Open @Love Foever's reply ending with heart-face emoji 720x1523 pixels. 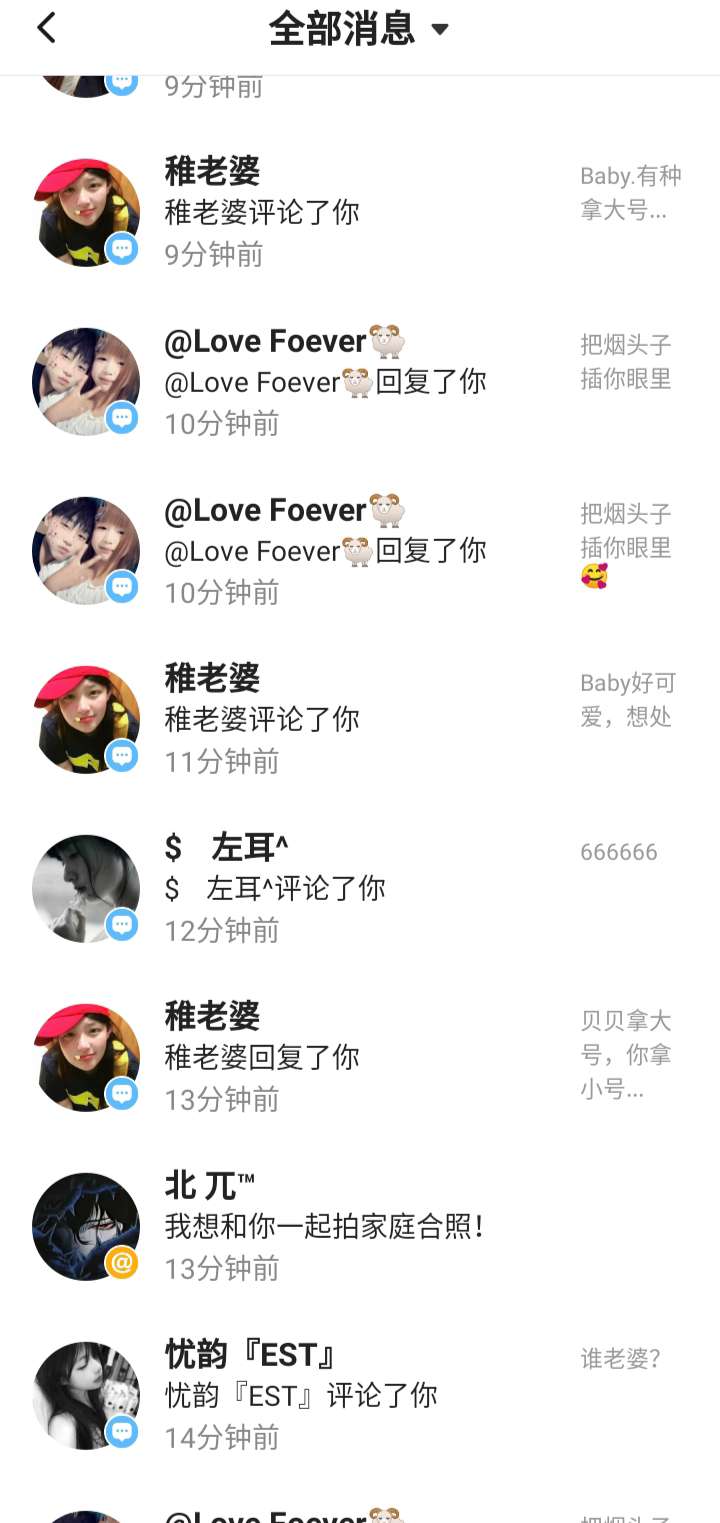coord(360,550)
